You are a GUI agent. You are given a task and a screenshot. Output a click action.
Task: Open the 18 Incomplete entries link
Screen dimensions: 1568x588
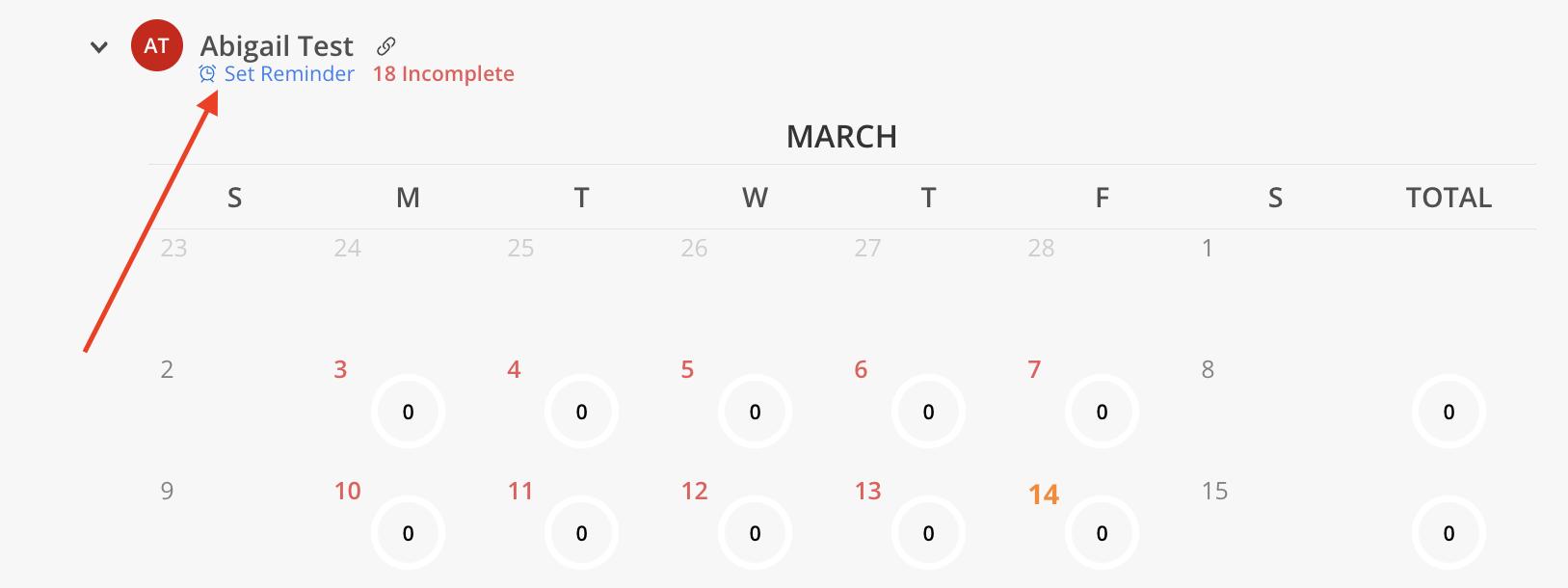443,74
